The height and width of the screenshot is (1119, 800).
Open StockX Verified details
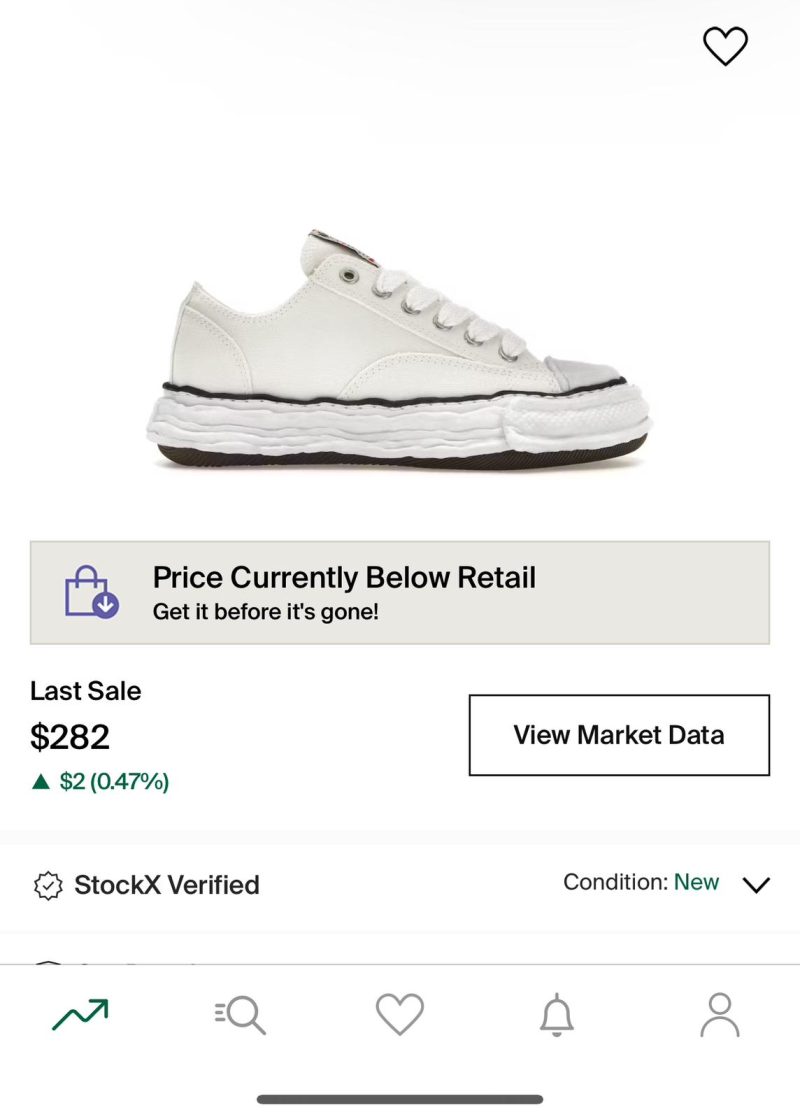click(x=147, y=885)
